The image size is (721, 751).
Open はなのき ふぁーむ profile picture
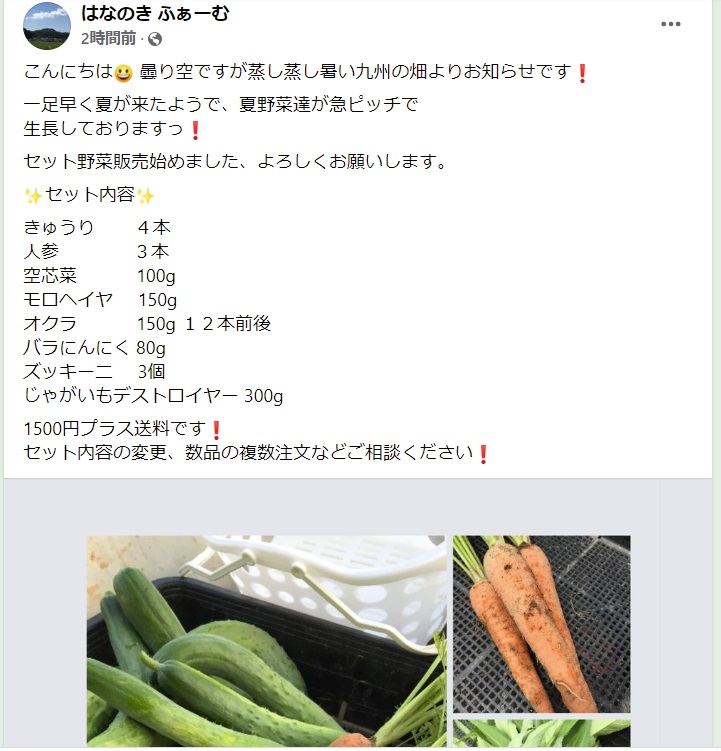click(x=46, y=26)
